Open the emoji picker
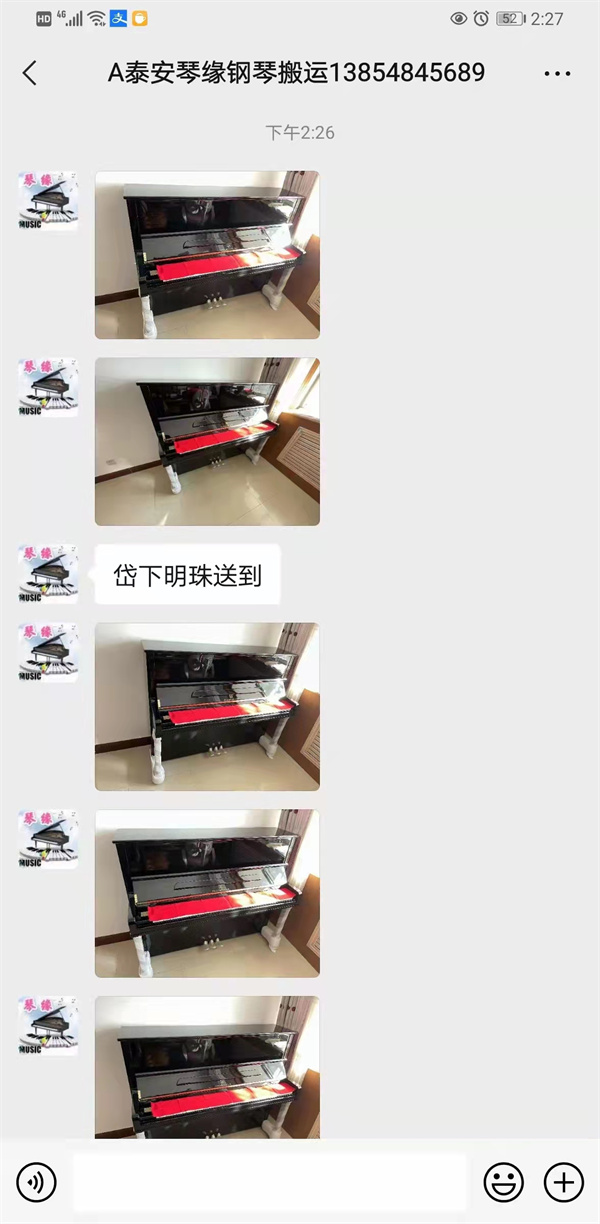The height and width of the screenshot is (1224, 600). pyautogui.click(x=503, y=1183)
